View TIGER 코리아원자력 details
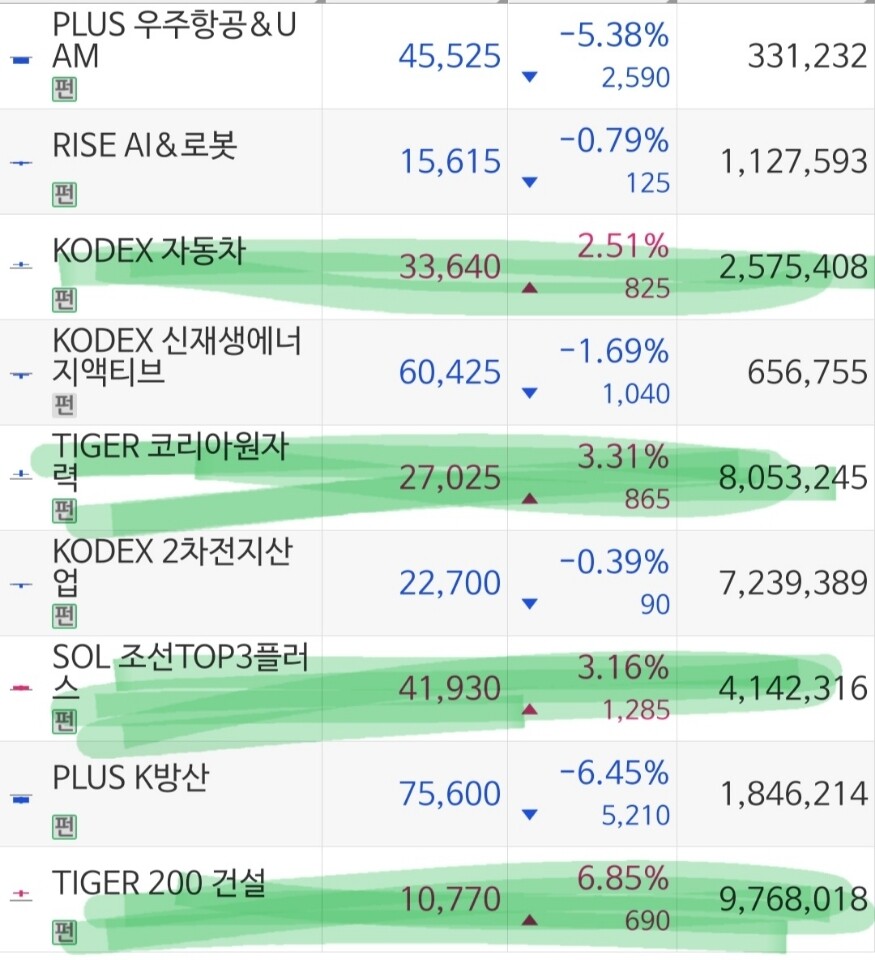 coord(437,478)
